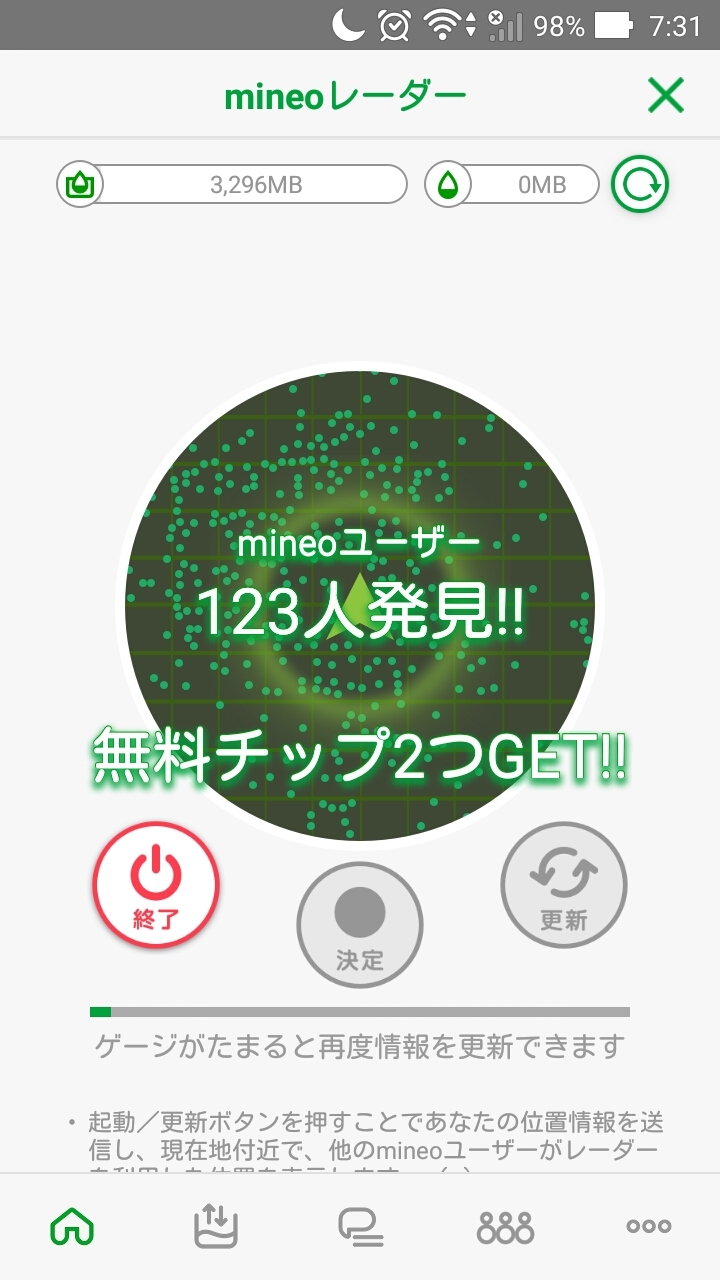Open the data tank tab
Screen dimensions: 720x1280
click(216, 1226)
